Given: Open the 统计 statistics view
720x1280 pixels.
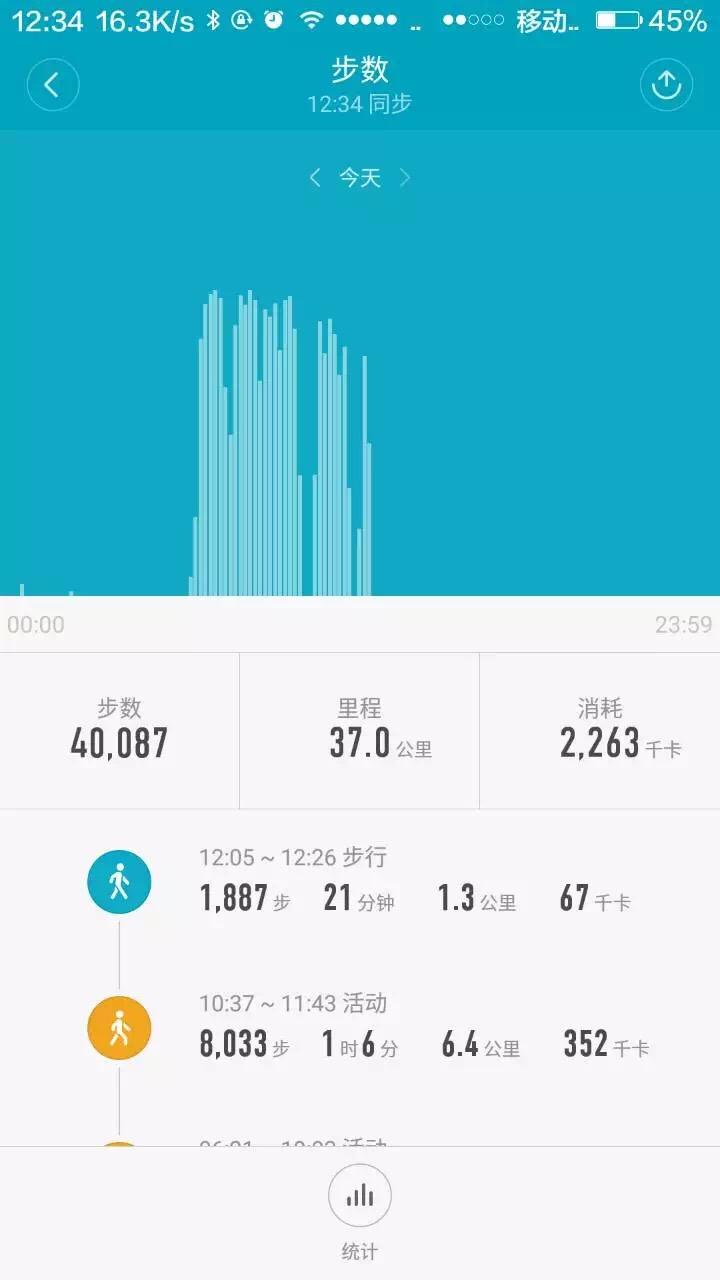Looking at the screenshot, I should (x=359, y=1196).
